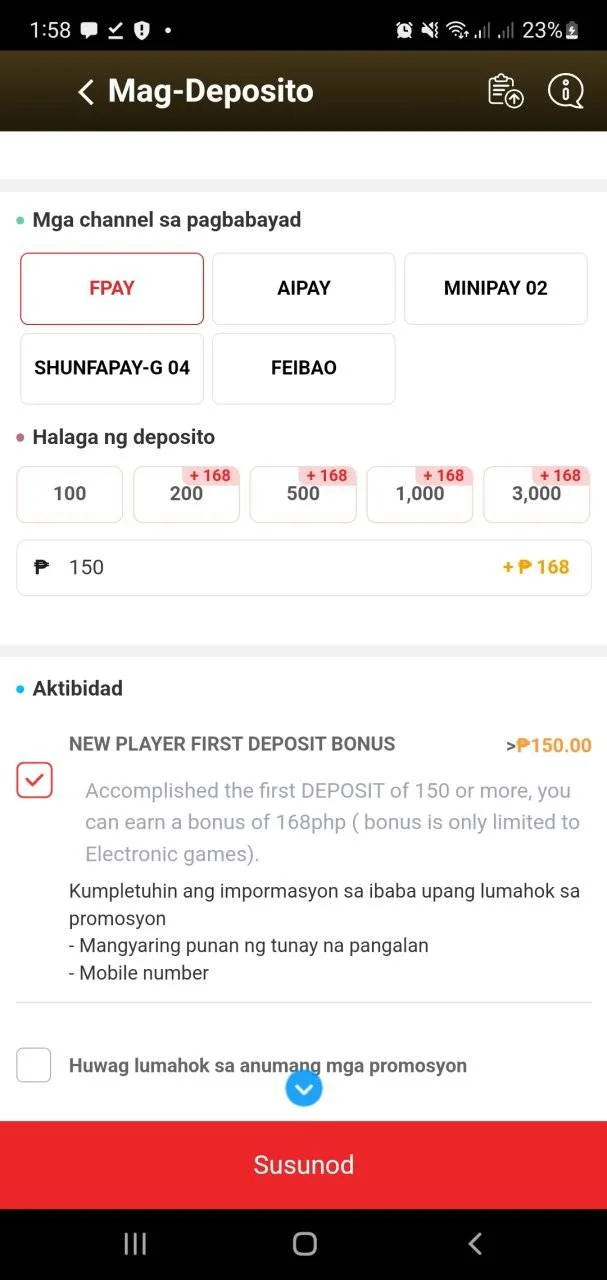Image resolution: width=607 pixels, height=1280 pixels.
Task: Select the 3,000 deposit amount
Action: [537, 494]
